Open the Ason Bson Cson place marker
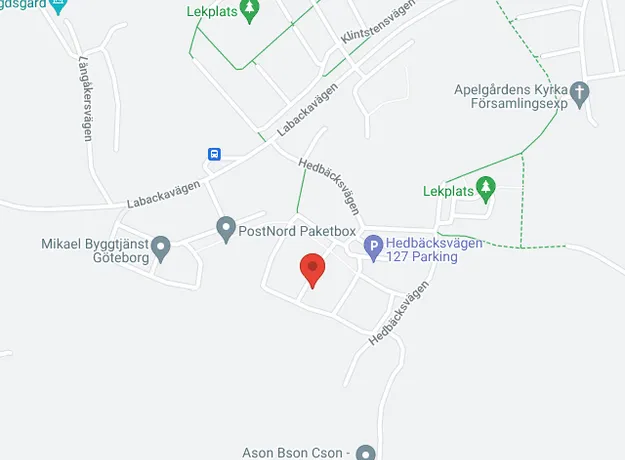The image size is (625, 460). tap(364, 452)
